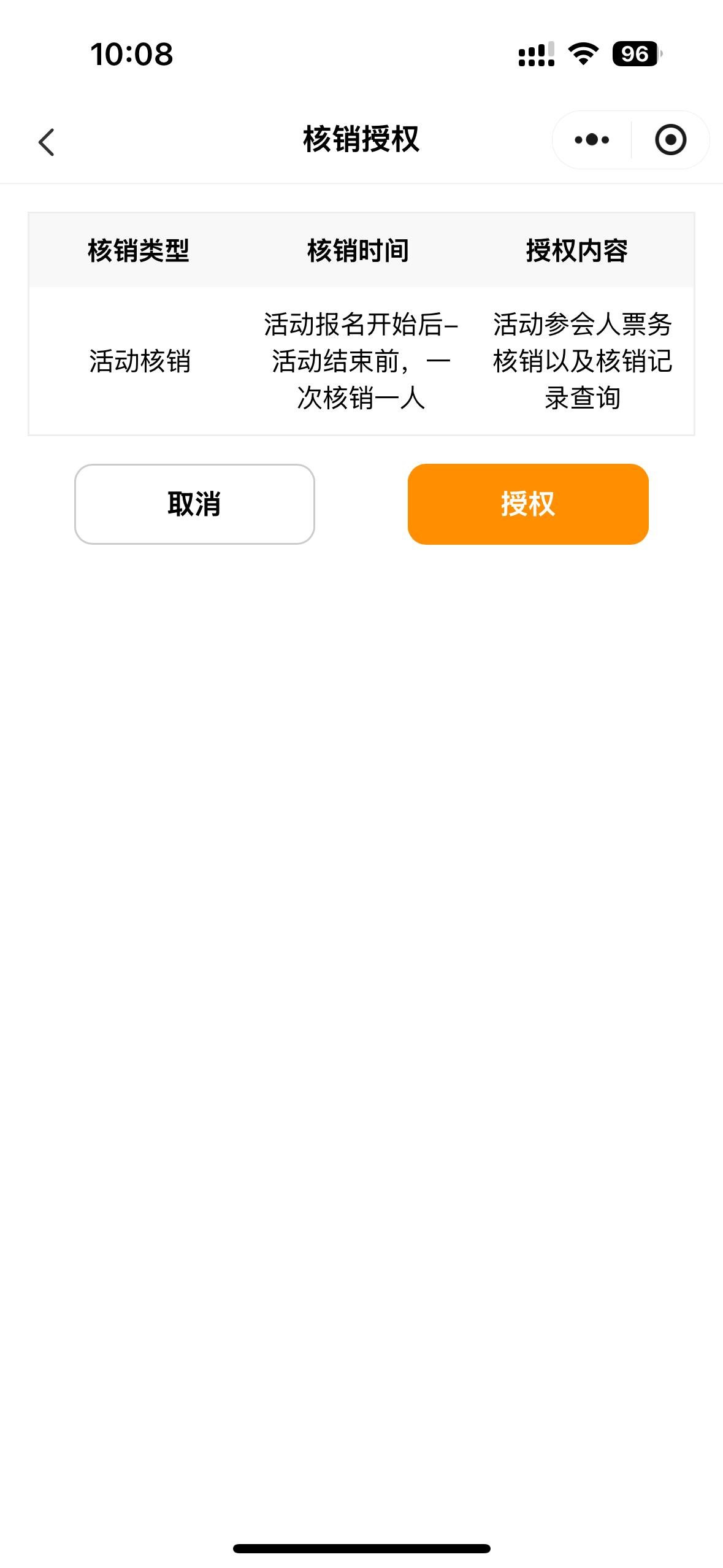Go back from the 核销授权 page
The width and height of the screenshot is (723, 1568).
[47, 142]
